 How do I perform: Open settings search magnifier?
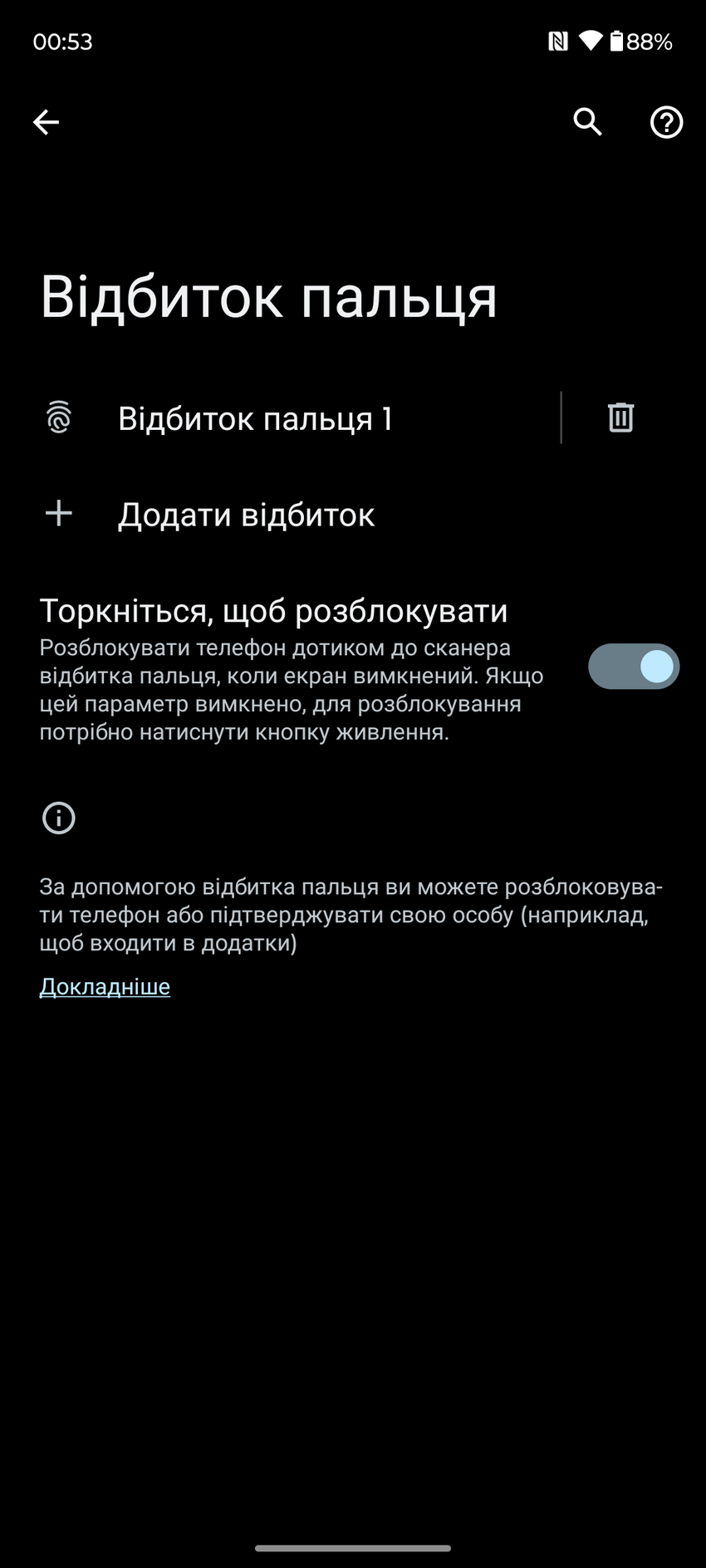(x=587, y=123)
